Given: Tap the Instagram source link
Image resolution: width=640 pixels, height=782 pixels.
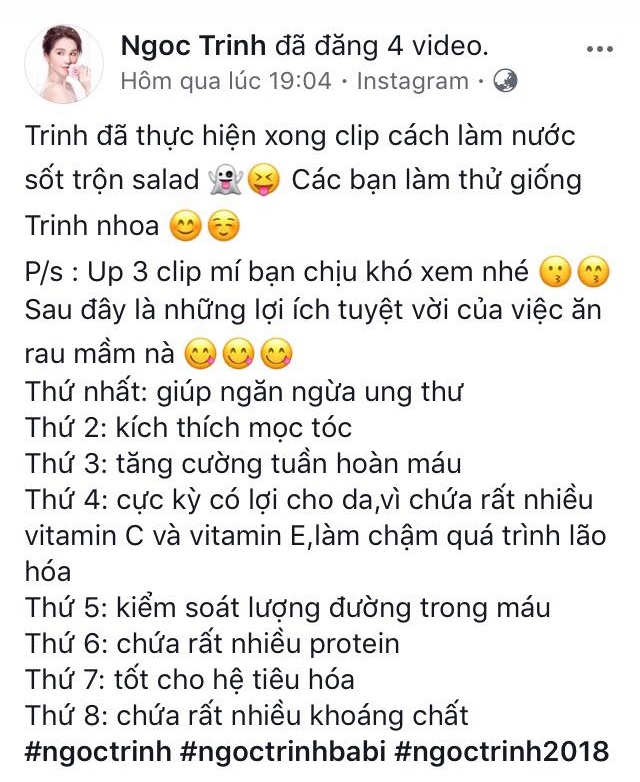Looking at the screenshot, I should coord(412,81).
